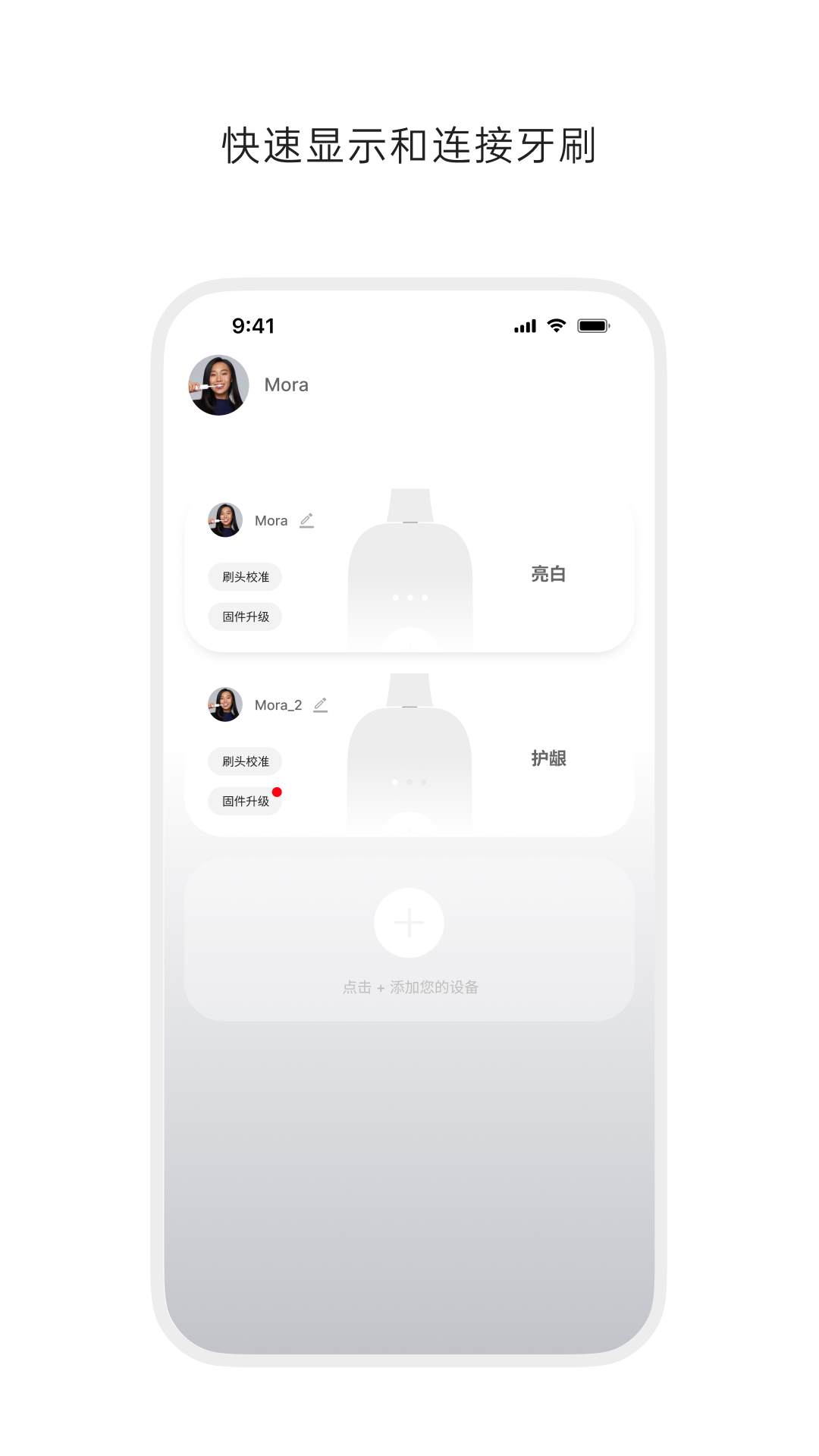Tap the plus icon to add a device

[409, 922]
